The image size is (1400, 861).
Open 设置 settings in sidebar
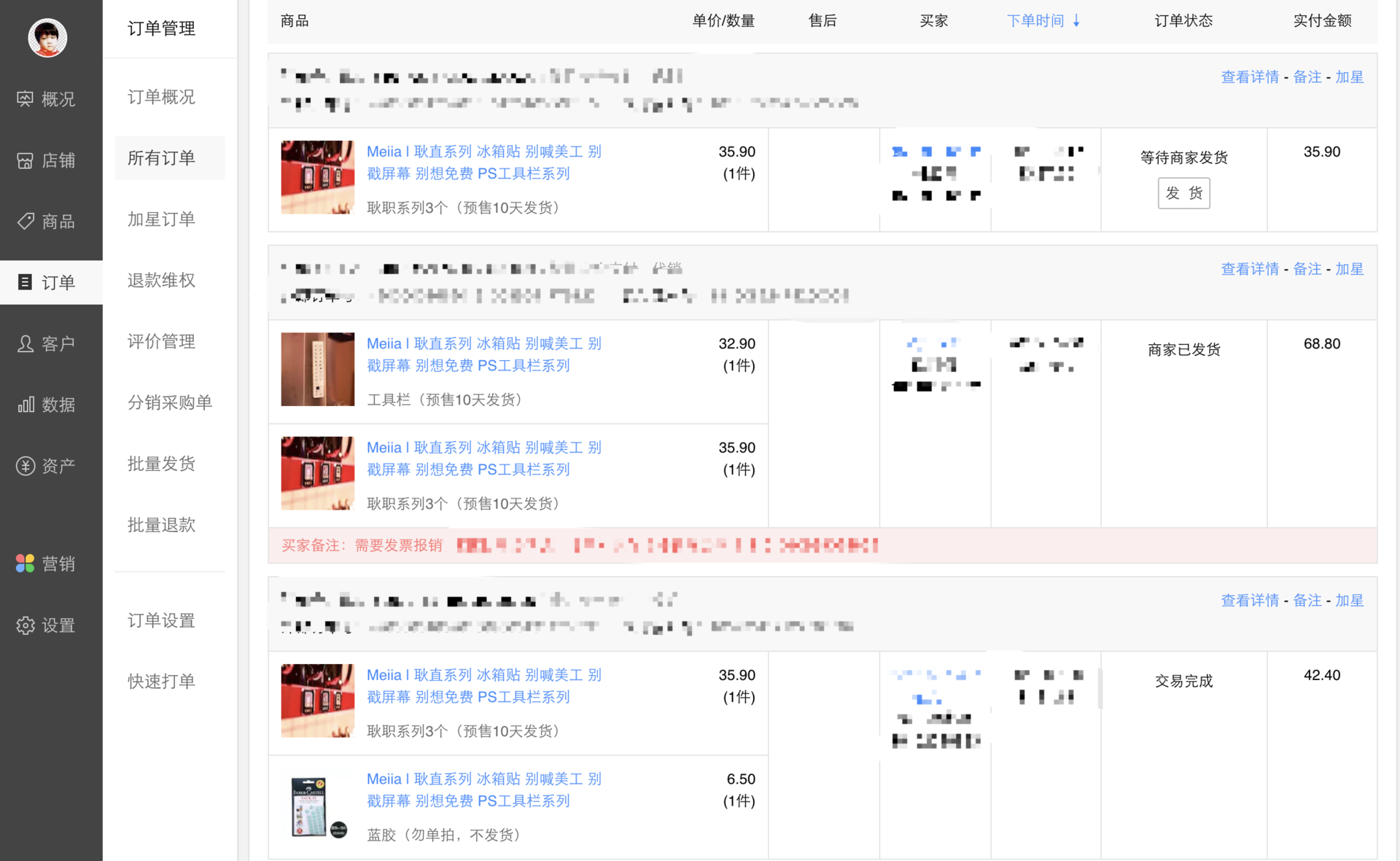coord(47,626)
